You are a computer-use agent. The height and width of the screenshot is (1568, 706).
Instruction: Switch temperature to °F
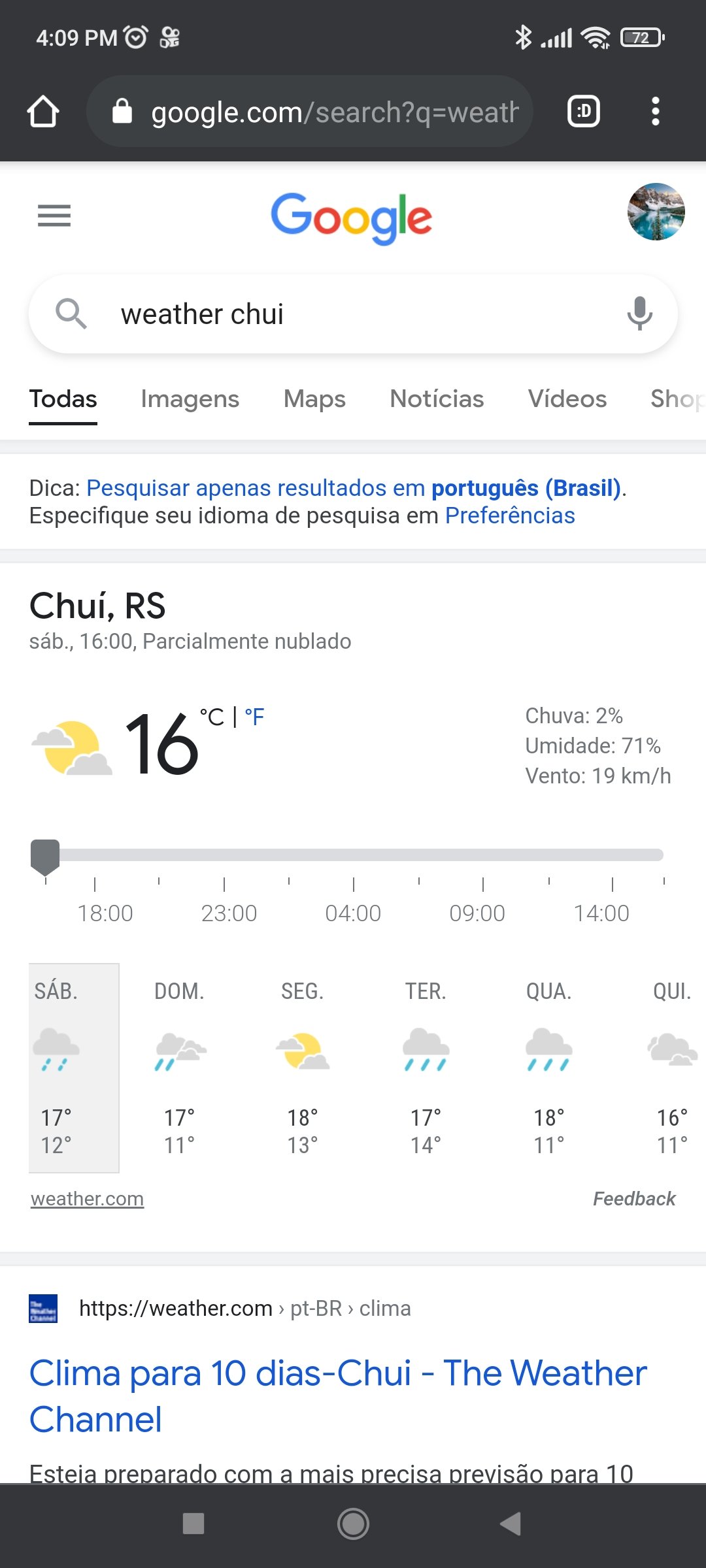pyautogui.click(x=254, y=717)
